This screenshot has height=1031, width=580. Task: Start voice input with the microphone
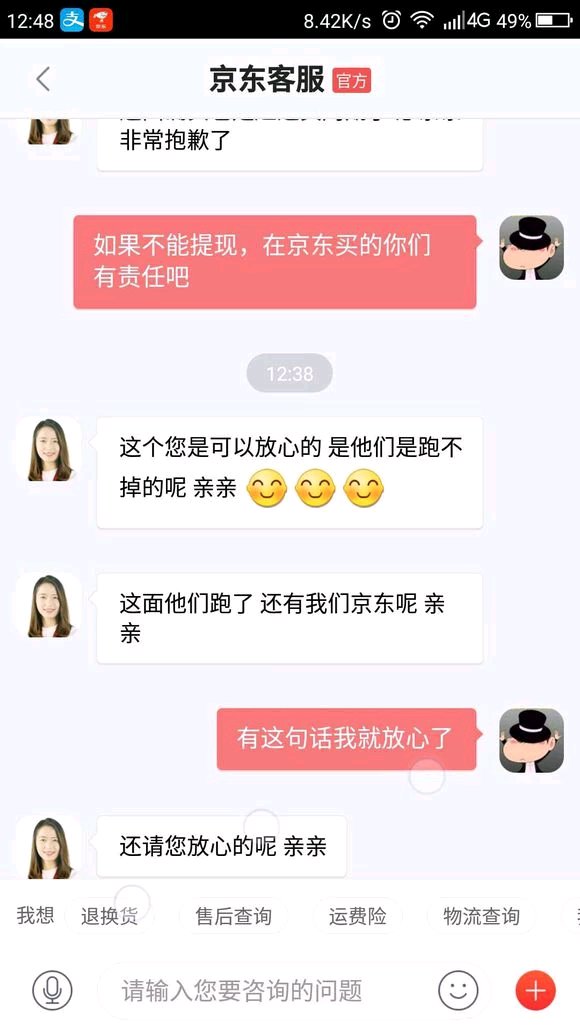(52, 990)
